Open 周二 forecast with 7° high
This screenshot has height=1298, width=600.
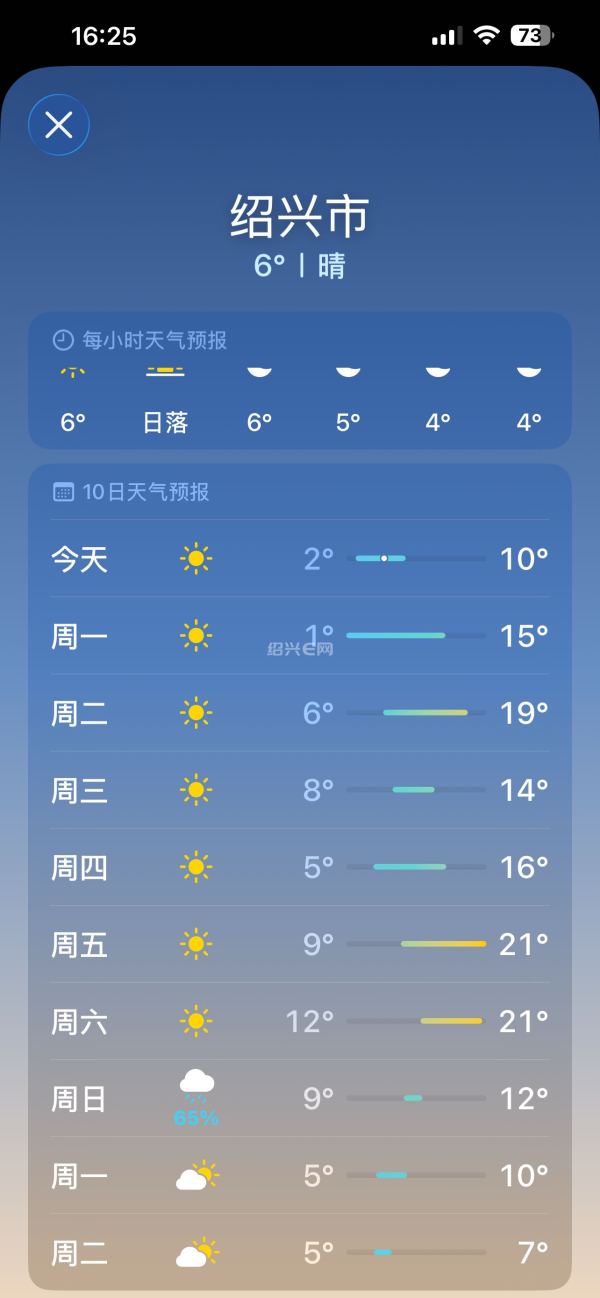[300, 1252]
